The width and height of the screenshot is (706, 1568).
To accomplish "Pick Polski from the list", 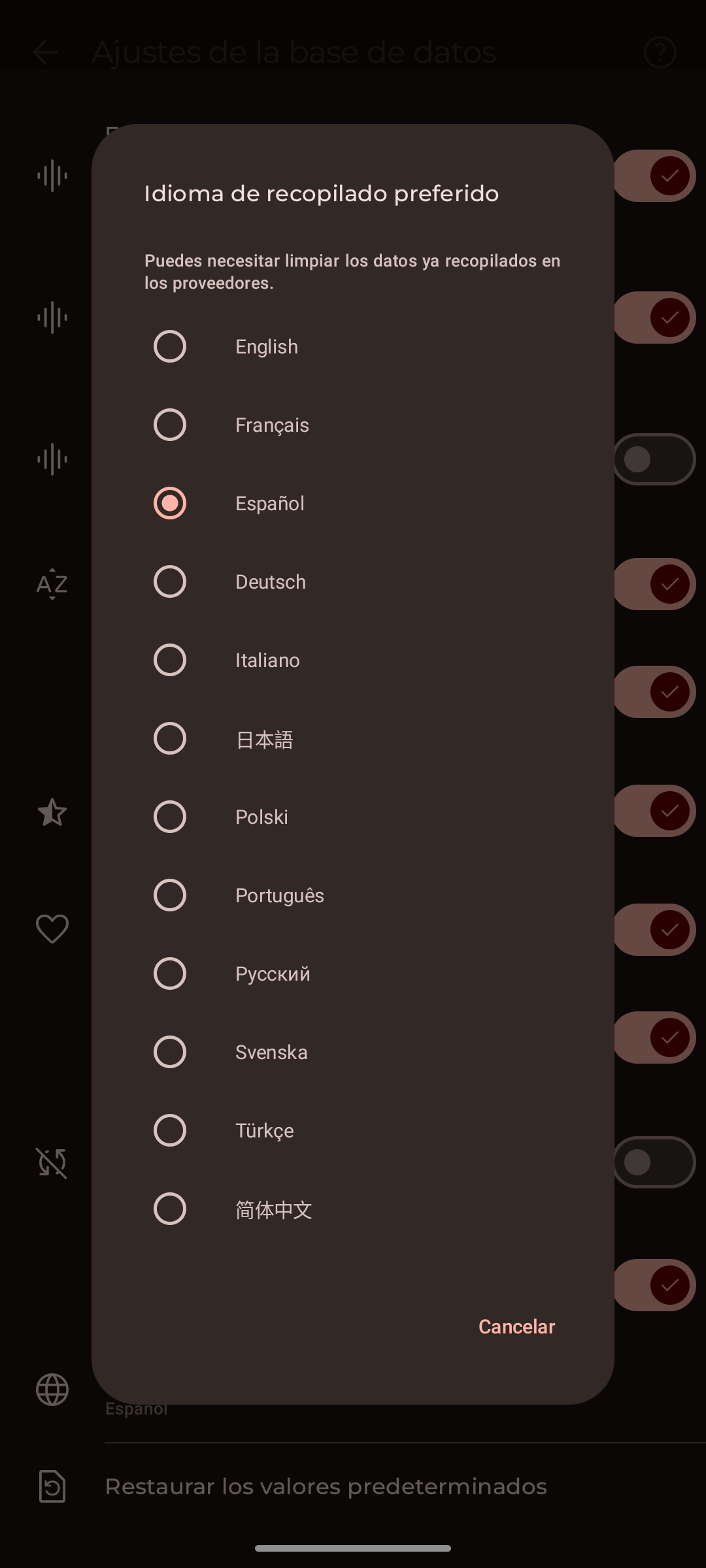I will point(353,817).
